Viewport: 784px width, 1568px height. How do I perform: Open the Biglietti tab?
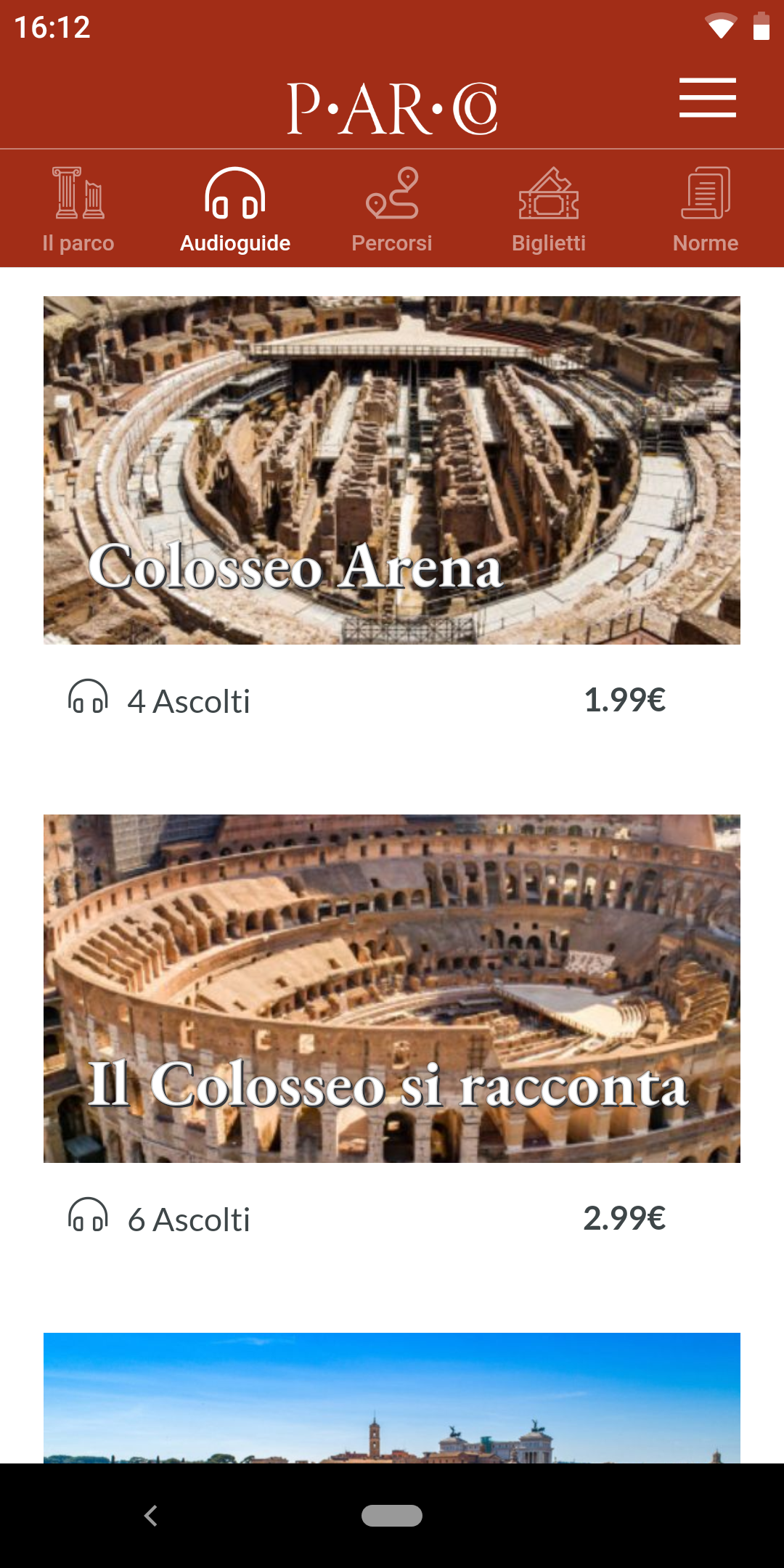549,210
